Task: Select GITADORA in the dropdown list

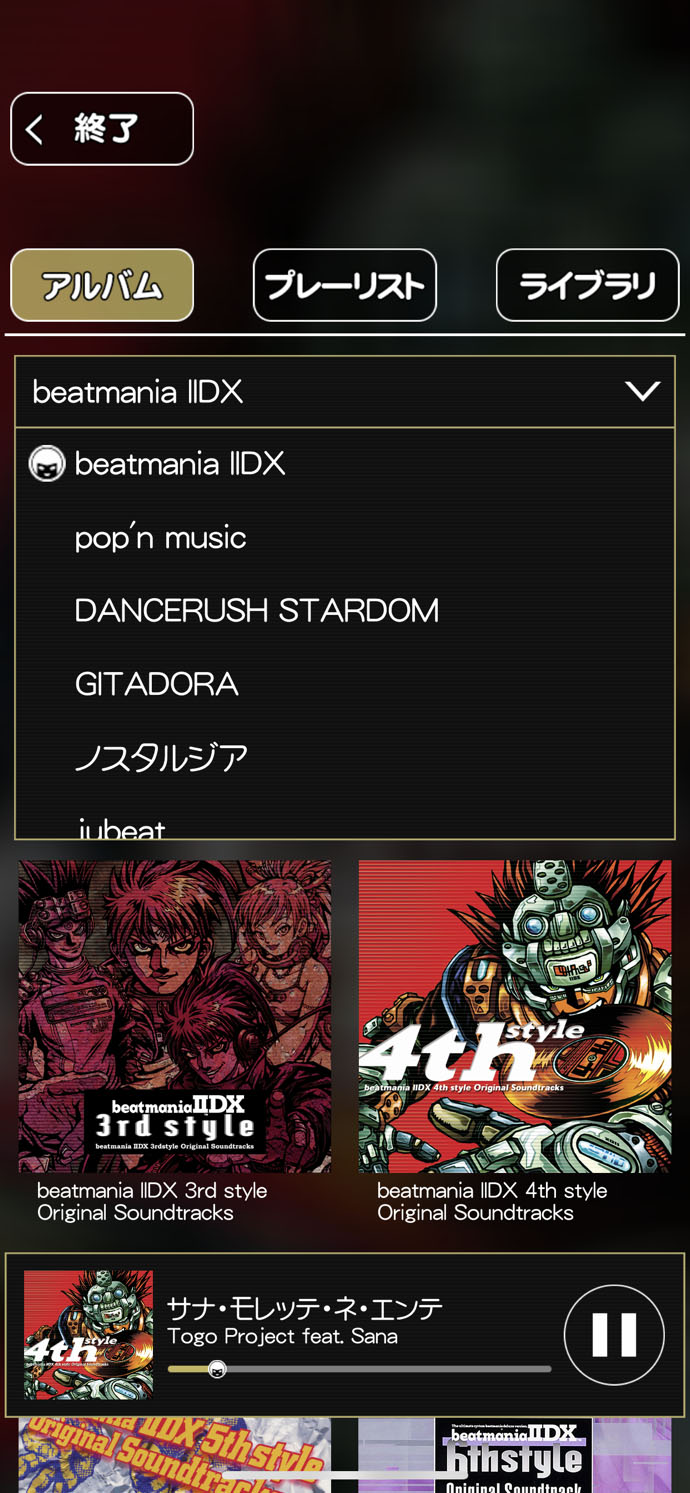Action: point(345,684)
